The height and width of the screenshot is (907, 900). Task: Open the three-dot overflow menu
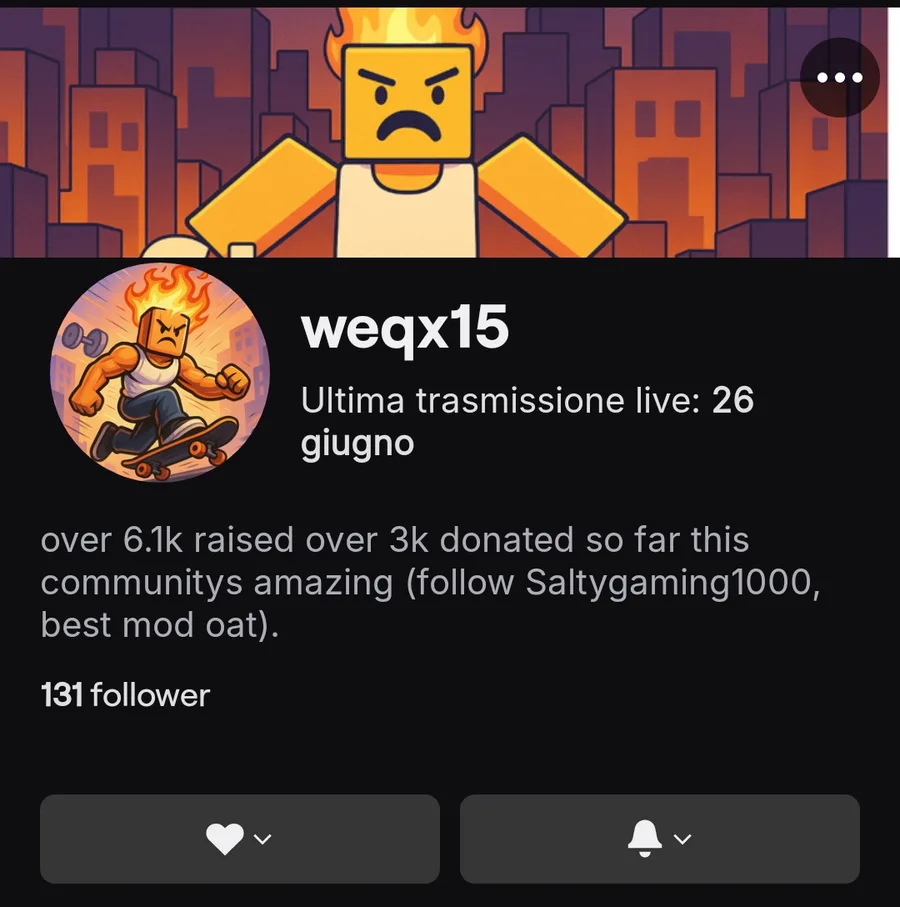[839, 77]
